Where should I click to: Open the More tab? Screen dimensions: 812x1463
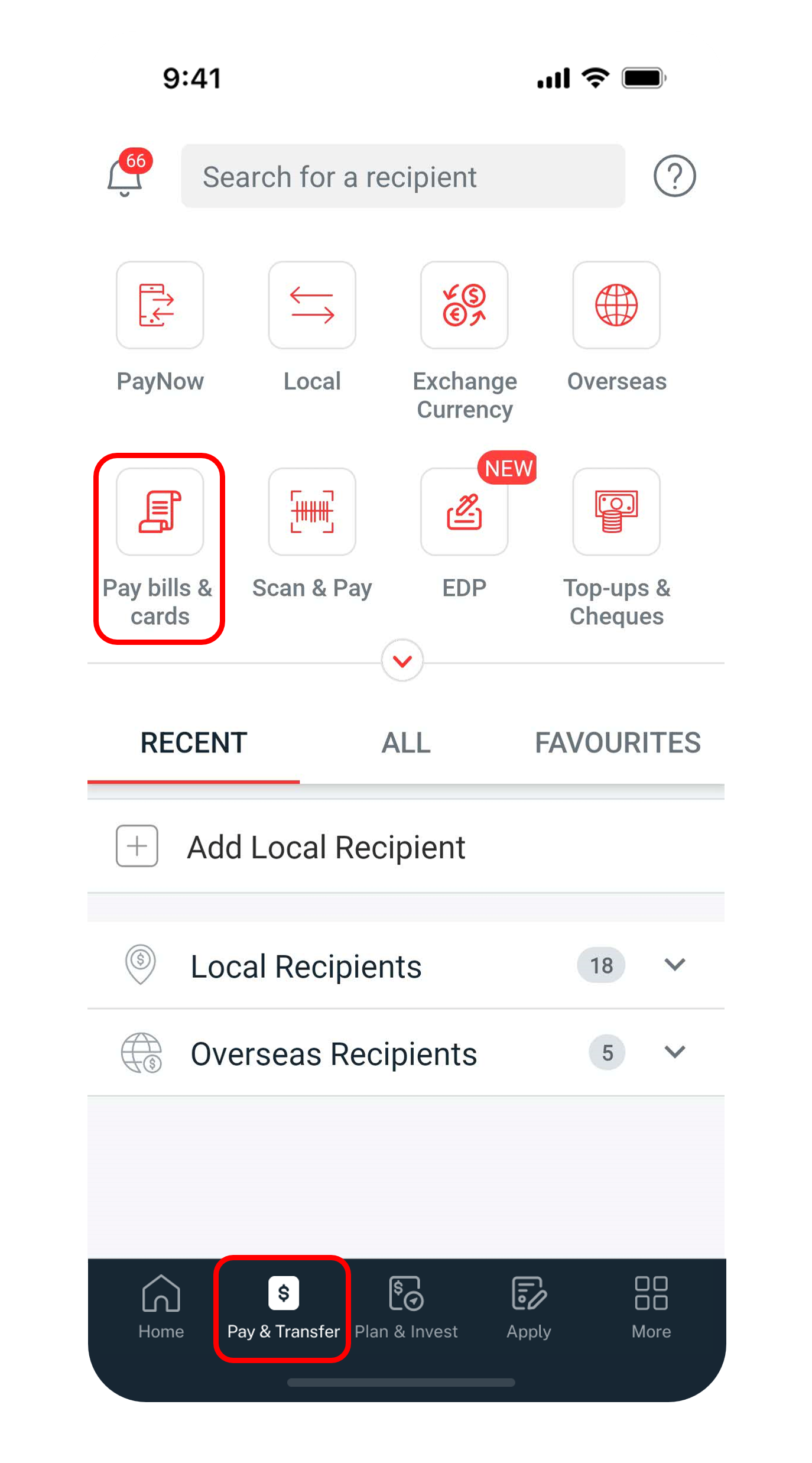(x=651, y=1306)
